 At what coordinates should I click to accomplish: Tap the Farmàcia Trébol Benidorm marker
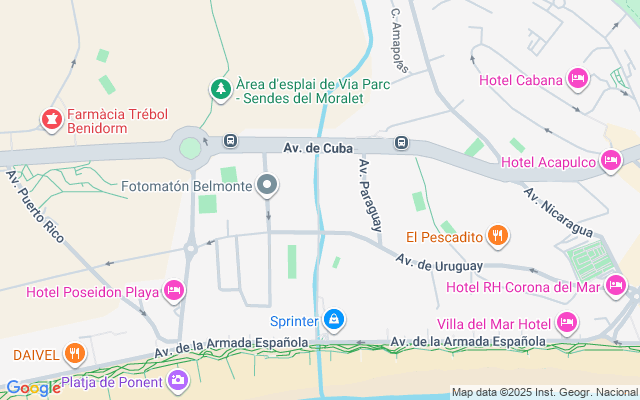click(50, 120)
